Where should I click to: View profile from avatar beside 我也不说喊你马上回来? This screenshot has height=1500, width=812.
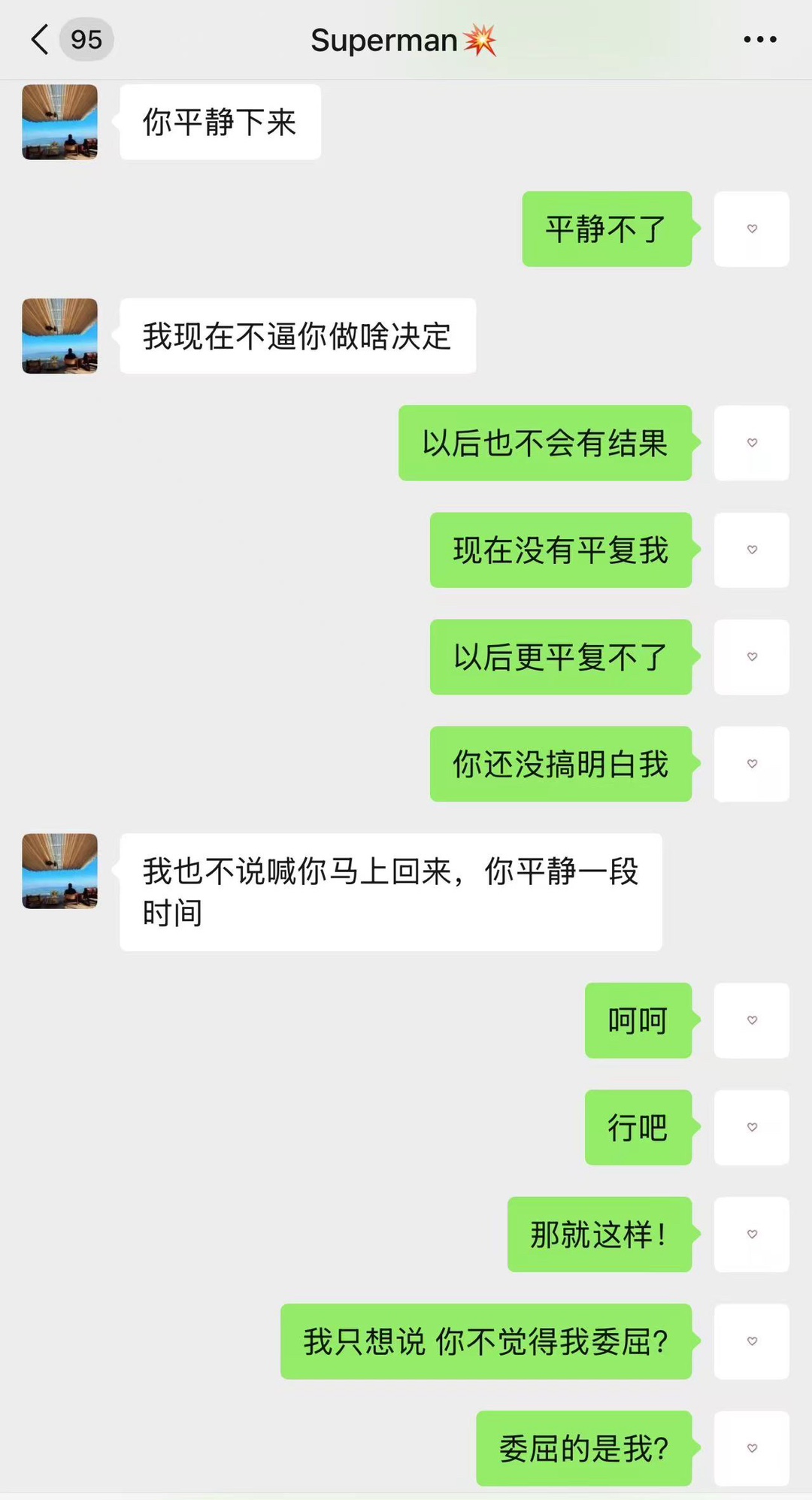60,871
